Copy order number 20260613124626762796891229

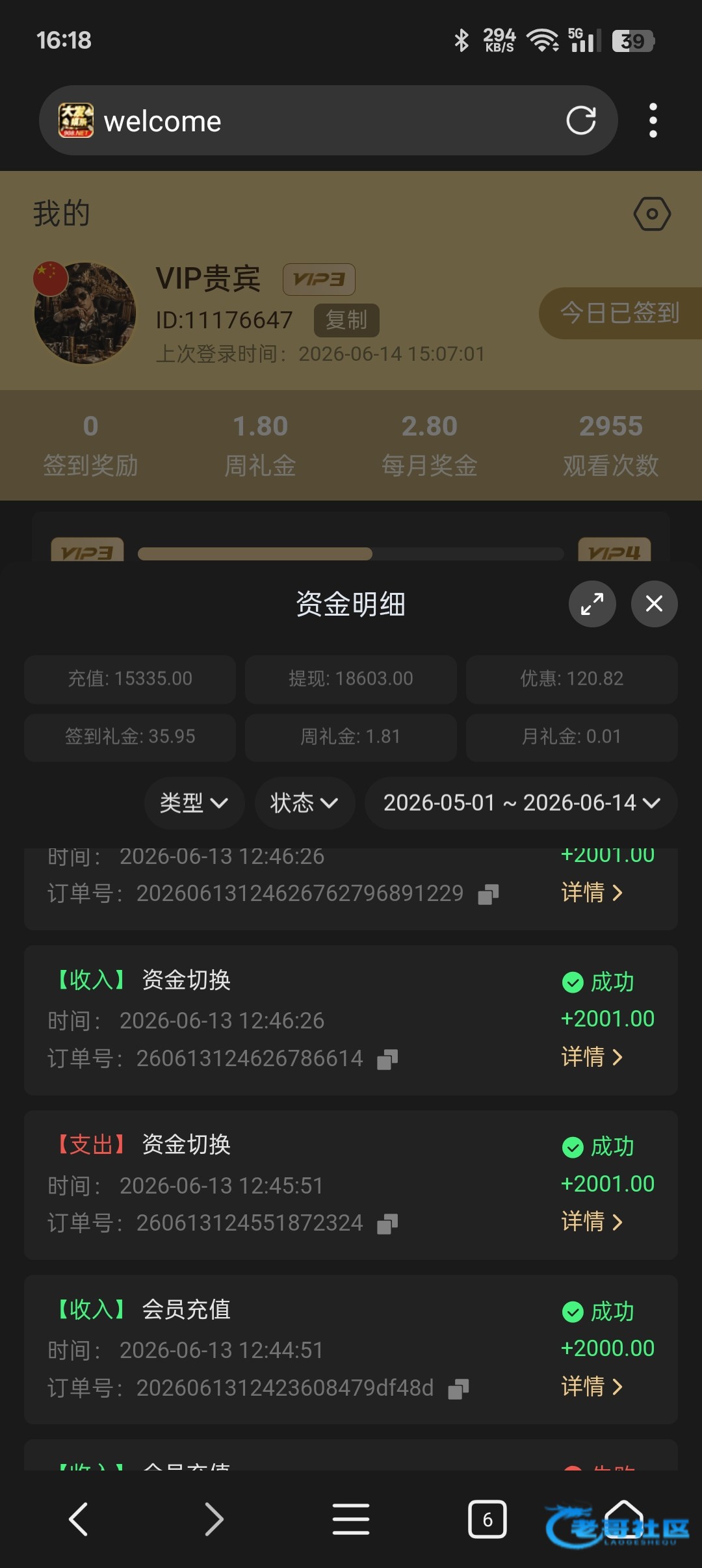tap(488, 895)
